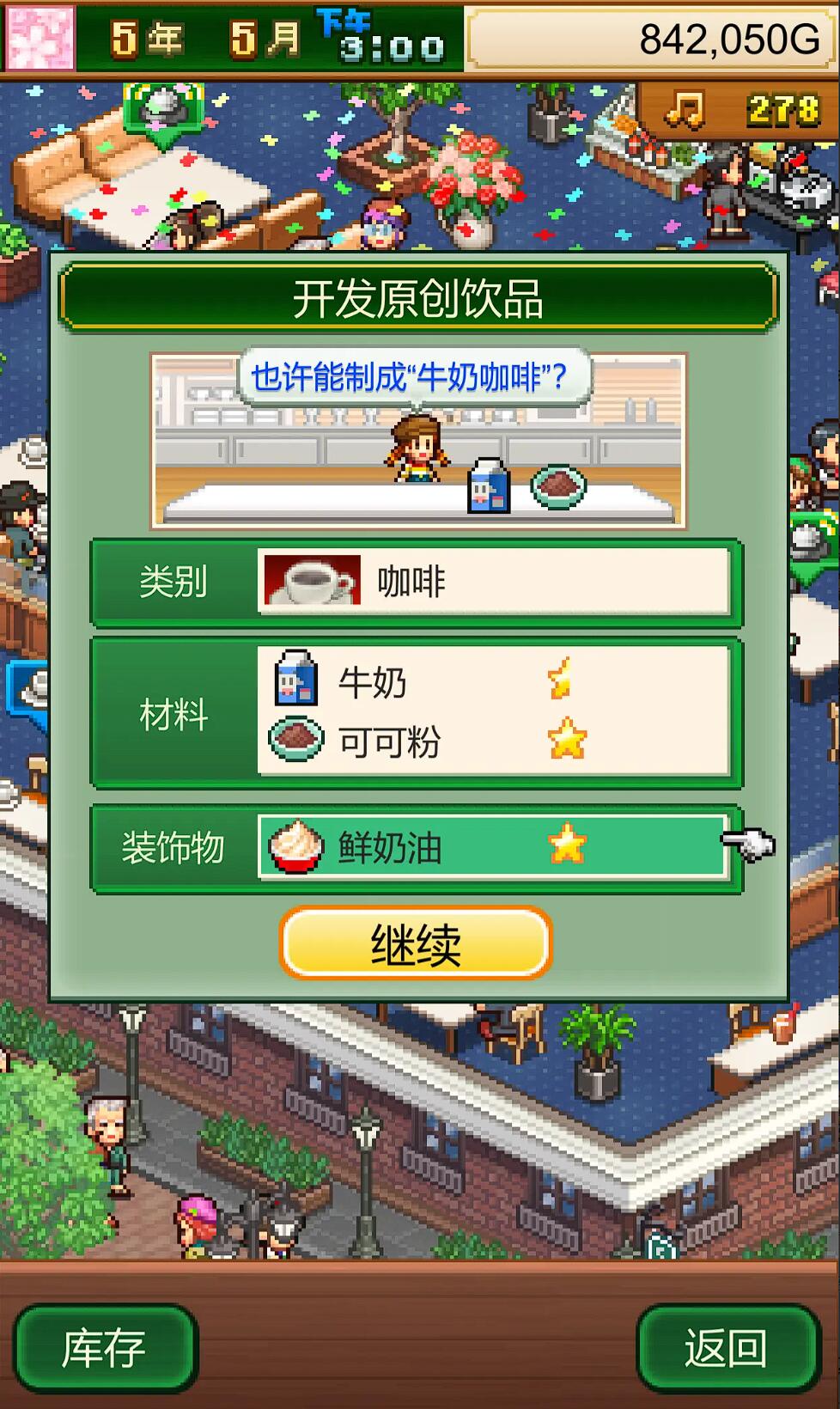Select the 类别 咖啡 category row
Screen dimensions: 840x1409
[492, 582]
